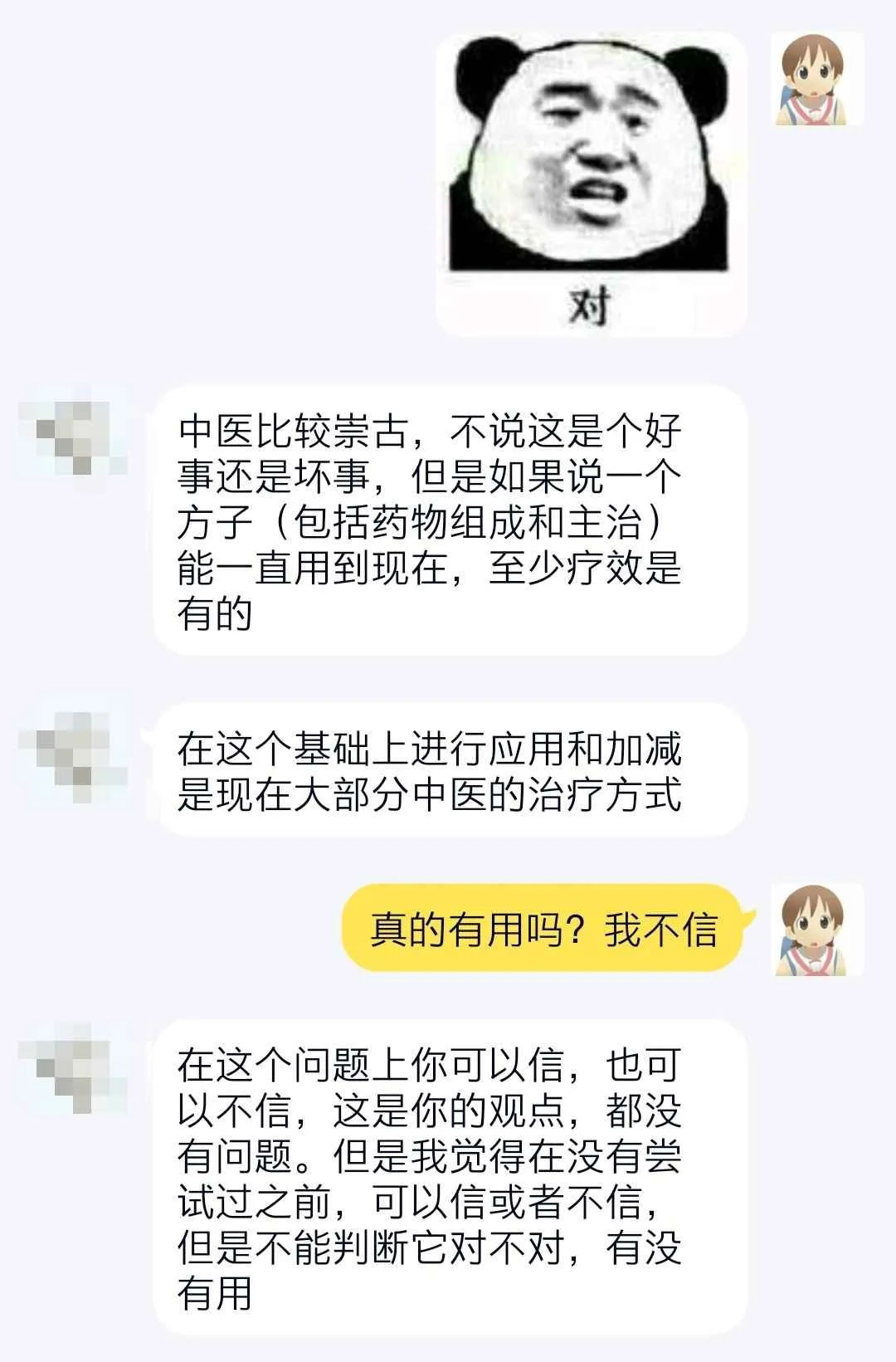Open the avatar beside 真的有用吗？我不信
896x1362 pixels.
coord(817,929)
